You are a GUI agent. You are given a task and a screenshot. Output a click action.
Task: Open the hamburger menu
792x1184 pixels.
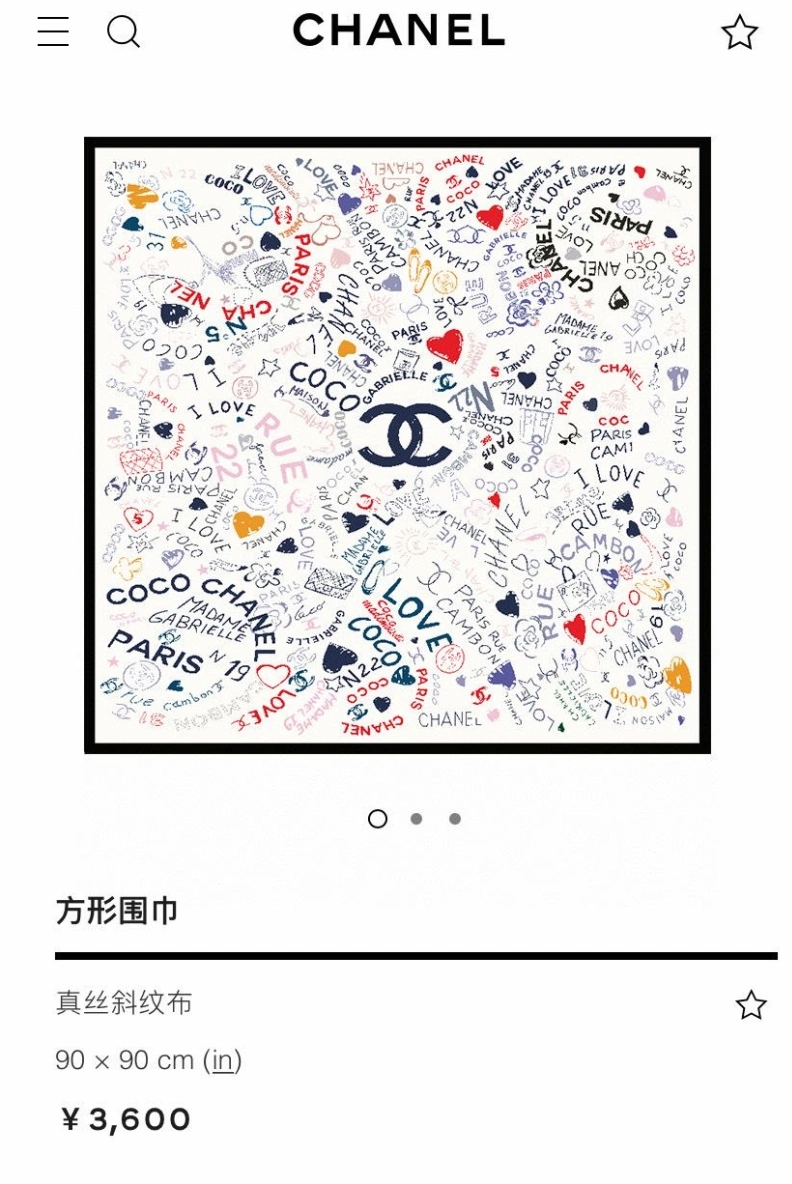53,32
